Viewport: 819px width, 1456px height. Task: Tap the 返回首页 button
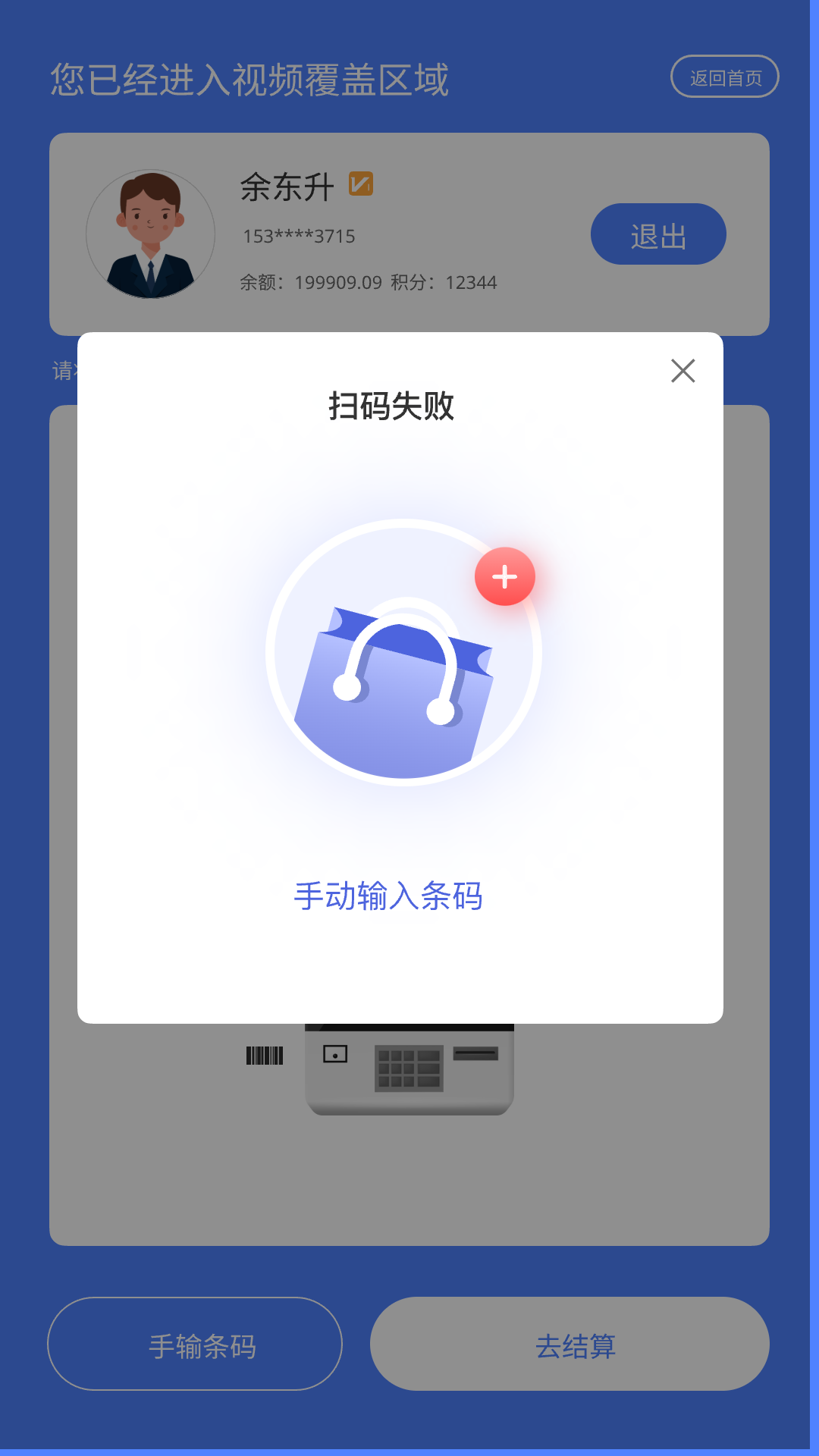[x=725, y=77]
